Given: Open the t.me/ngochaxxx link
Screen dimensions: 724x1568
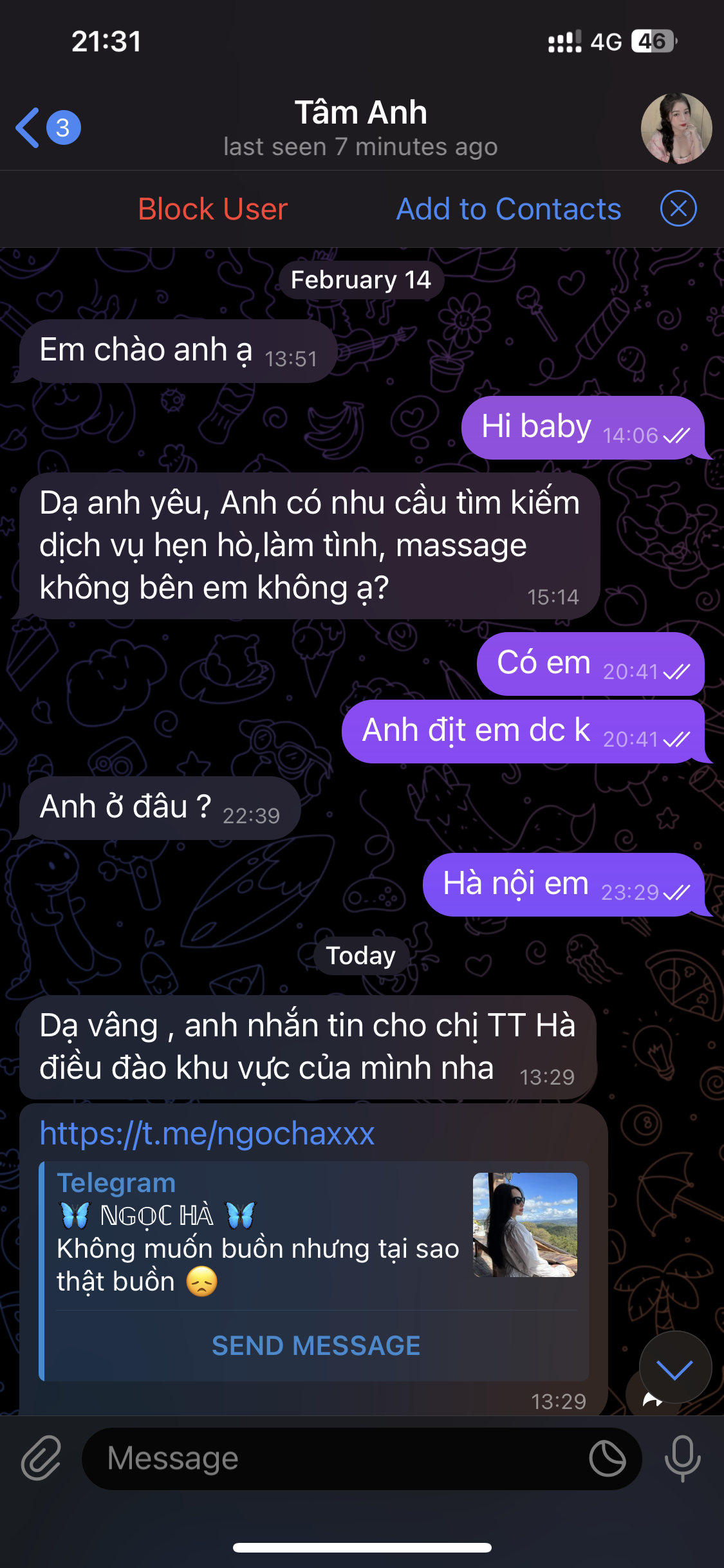Looking at the screenshot, I should click(x=207, y=1134).
